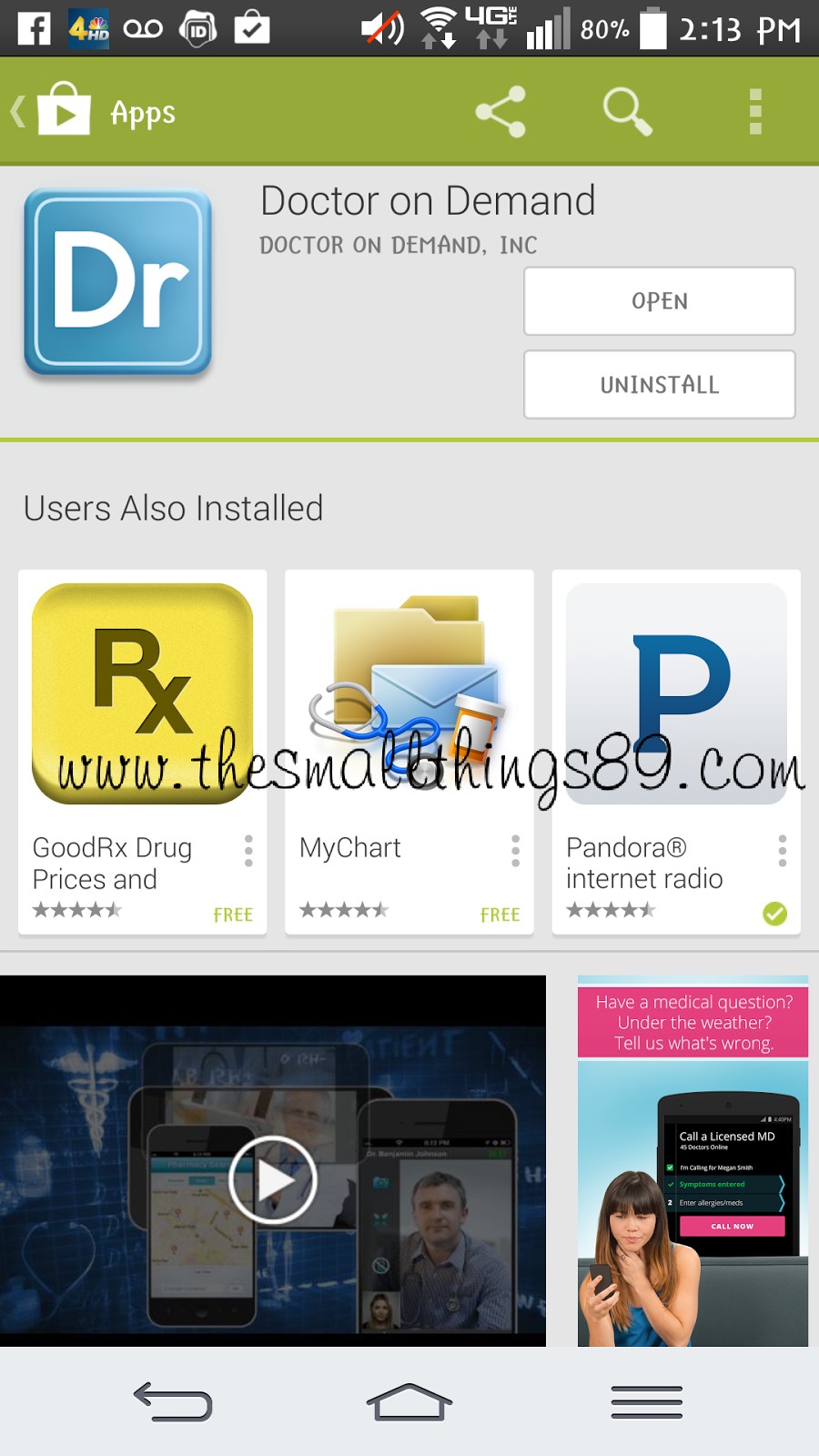Screen dimensions: 819x1456
Task: Go back via the Apps Play Store icon
Action: (53, 109)
